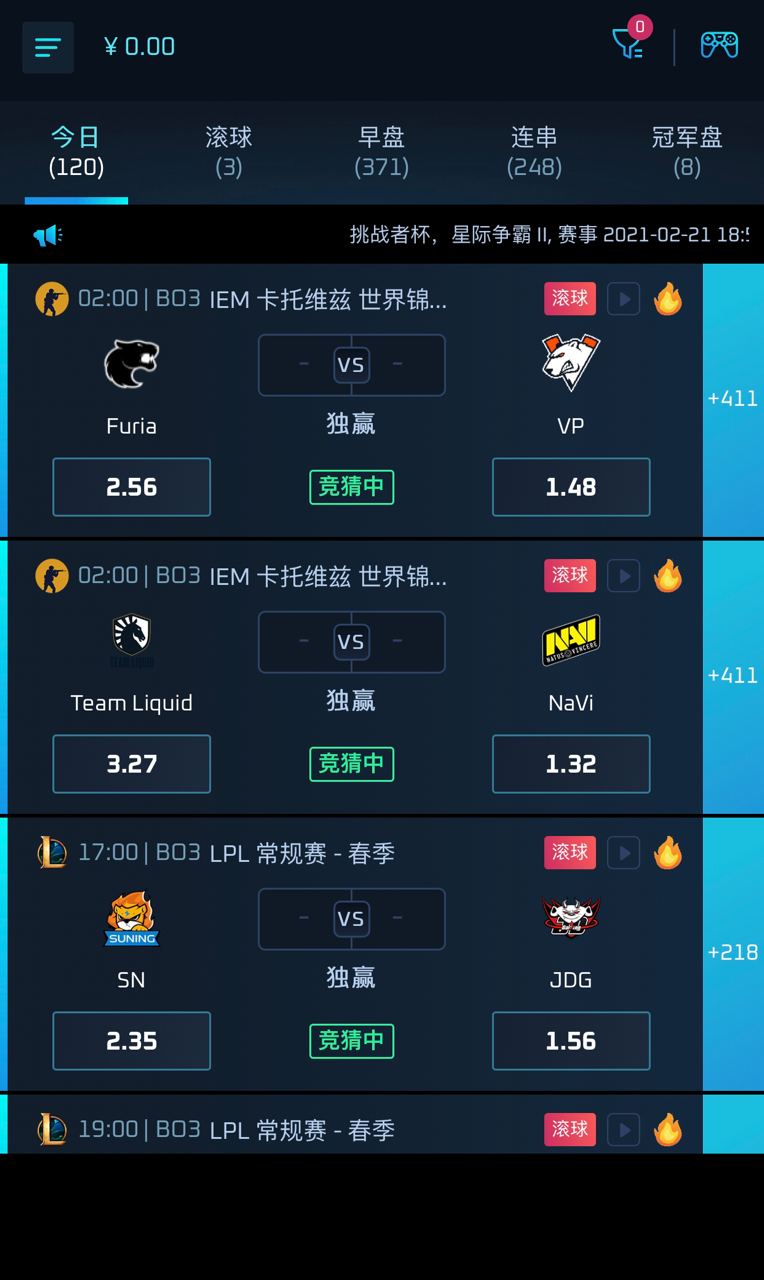Screen dimensions: 764x1280
Task: Open the game controller icon
Action: 719,45
